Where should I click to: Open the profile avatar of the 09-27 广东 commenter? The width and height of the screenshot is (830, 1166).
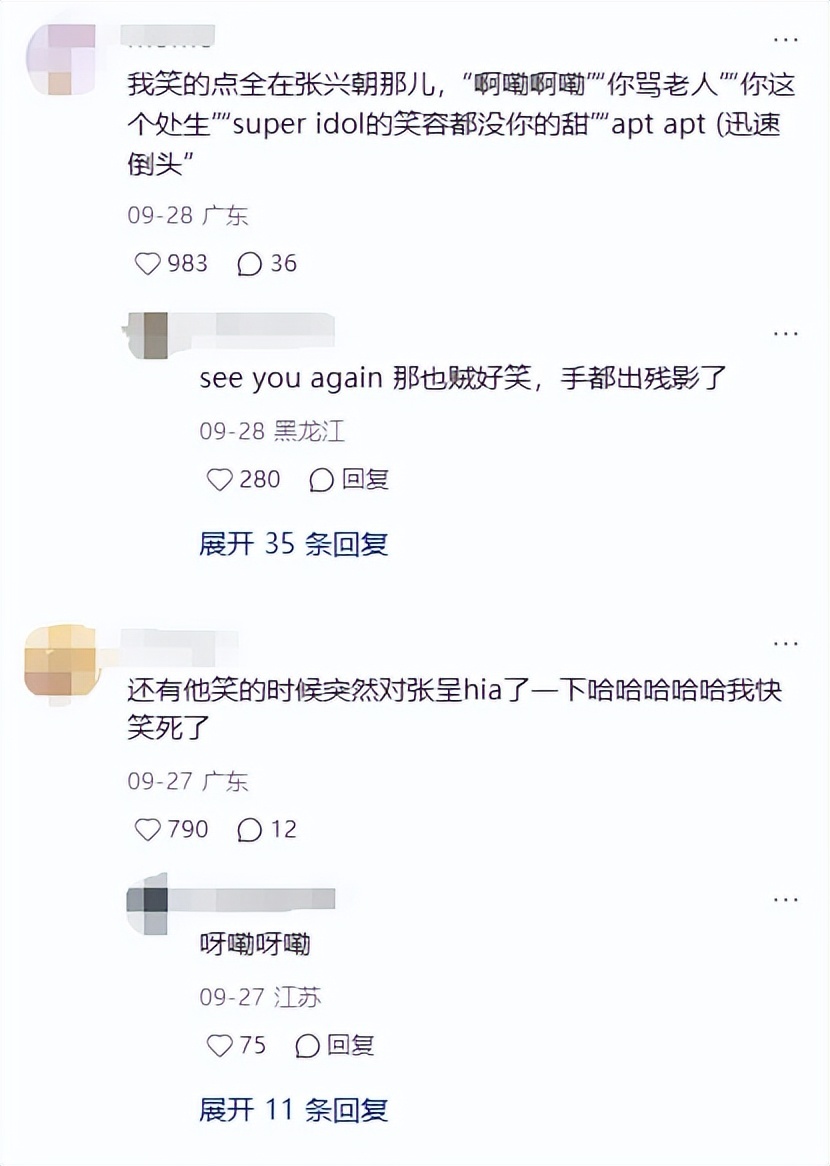tap(60, 660)
